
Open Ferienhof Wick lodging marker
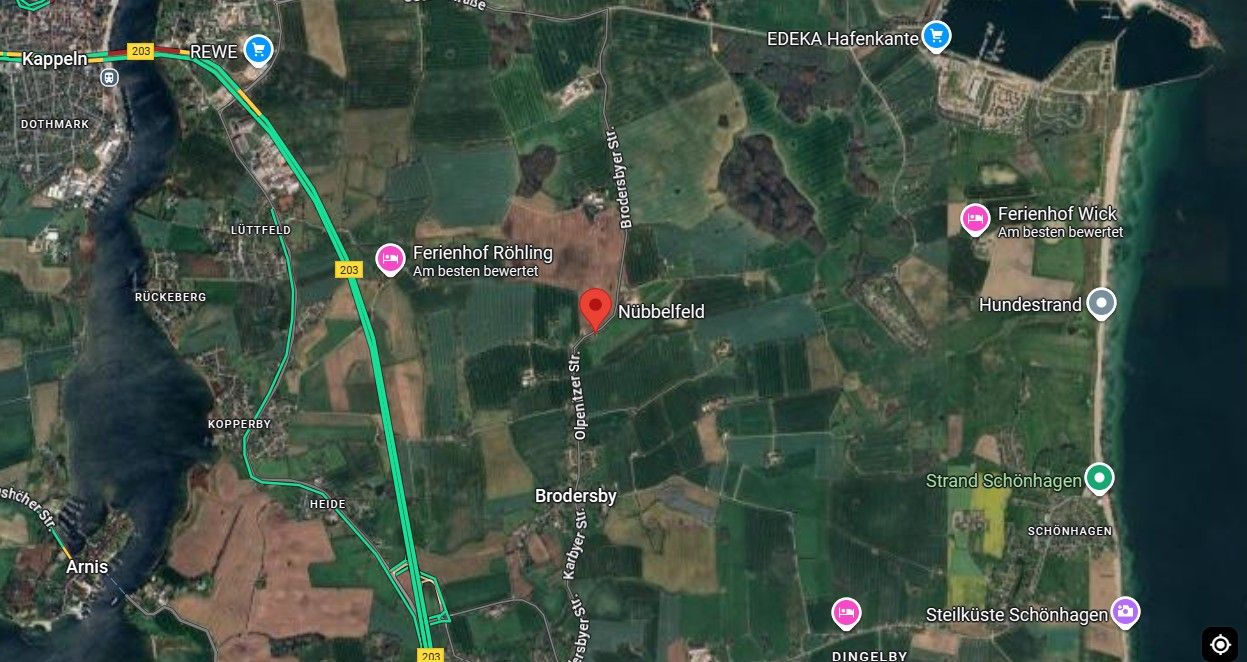(975, 219)
